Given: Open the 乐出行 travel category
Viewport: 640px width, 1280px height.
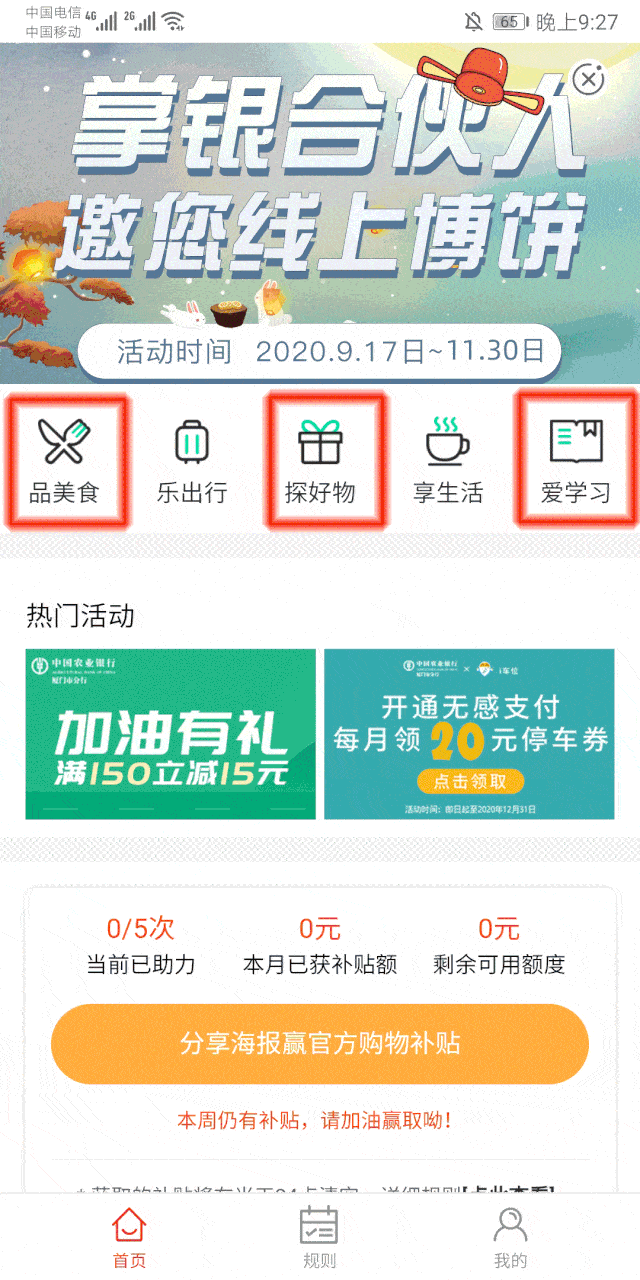Looking at the screenshot, I should tap(192, 461).
